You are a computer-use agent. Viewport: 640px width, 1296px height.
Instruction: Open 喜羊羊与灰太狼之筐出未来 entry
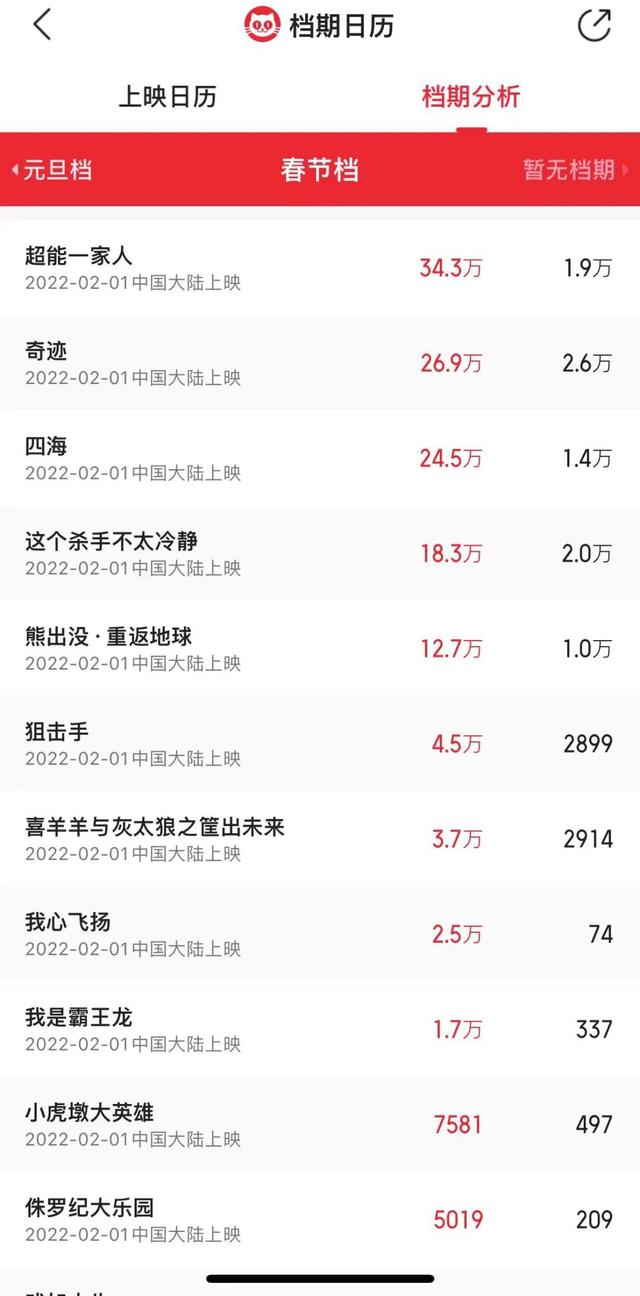coord(155,827)
